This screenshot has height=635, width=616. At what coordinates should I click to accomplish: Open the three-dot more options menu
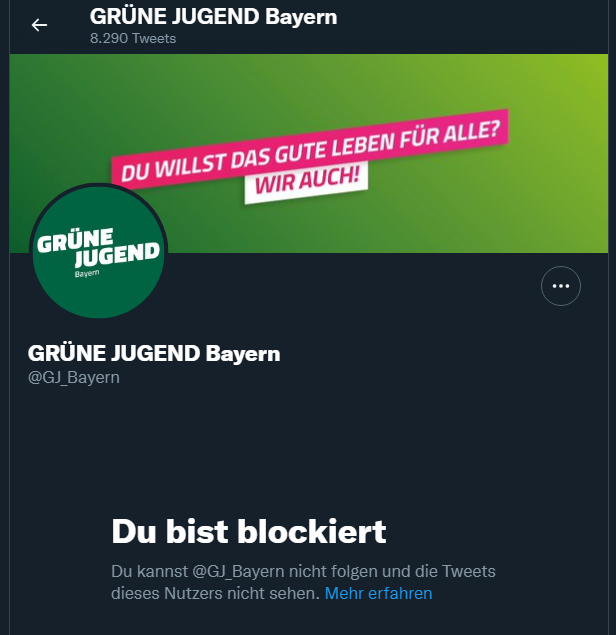pyautogui.click(x=560, y=286)
